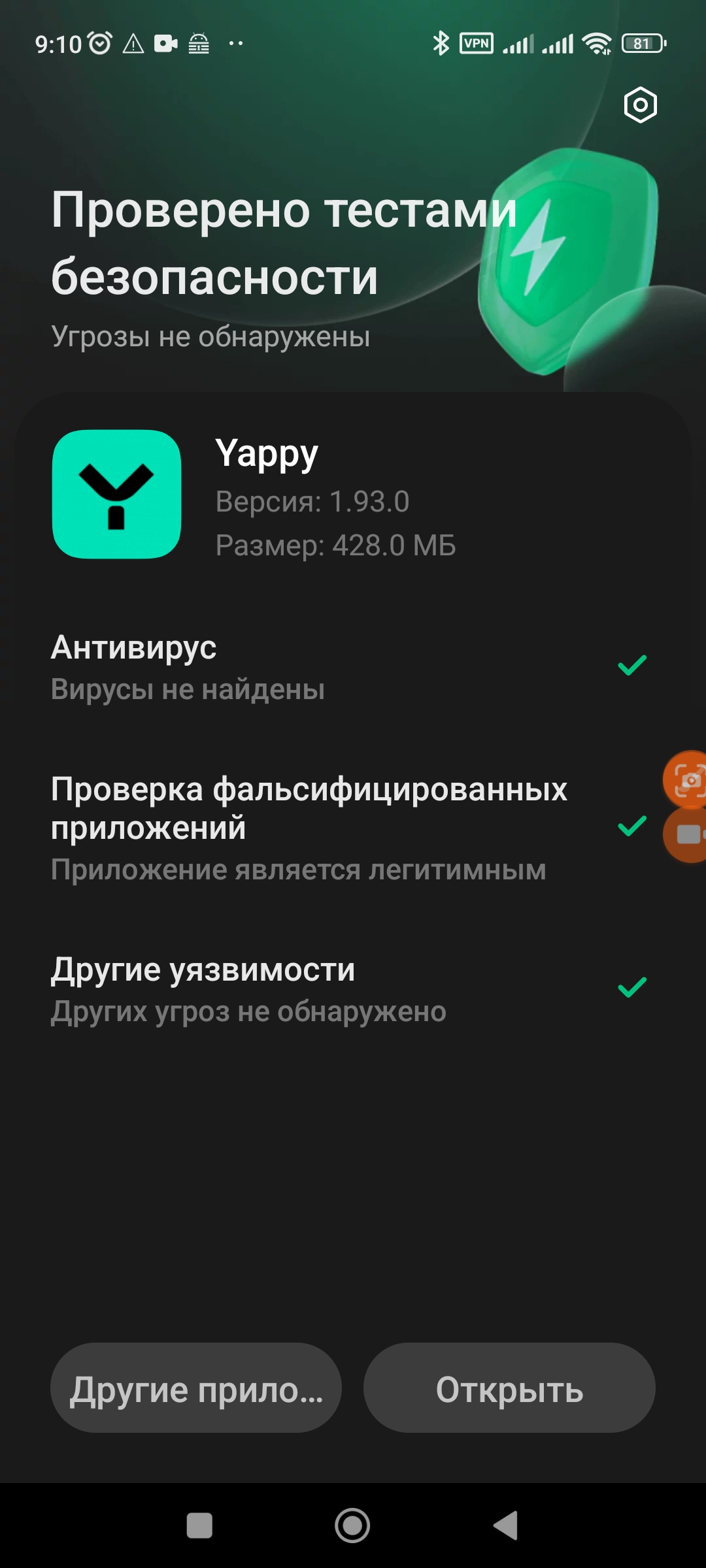The image size is (706, 1568).
Task: Tap the battery indicator showing 81
Action: point(642,43)
